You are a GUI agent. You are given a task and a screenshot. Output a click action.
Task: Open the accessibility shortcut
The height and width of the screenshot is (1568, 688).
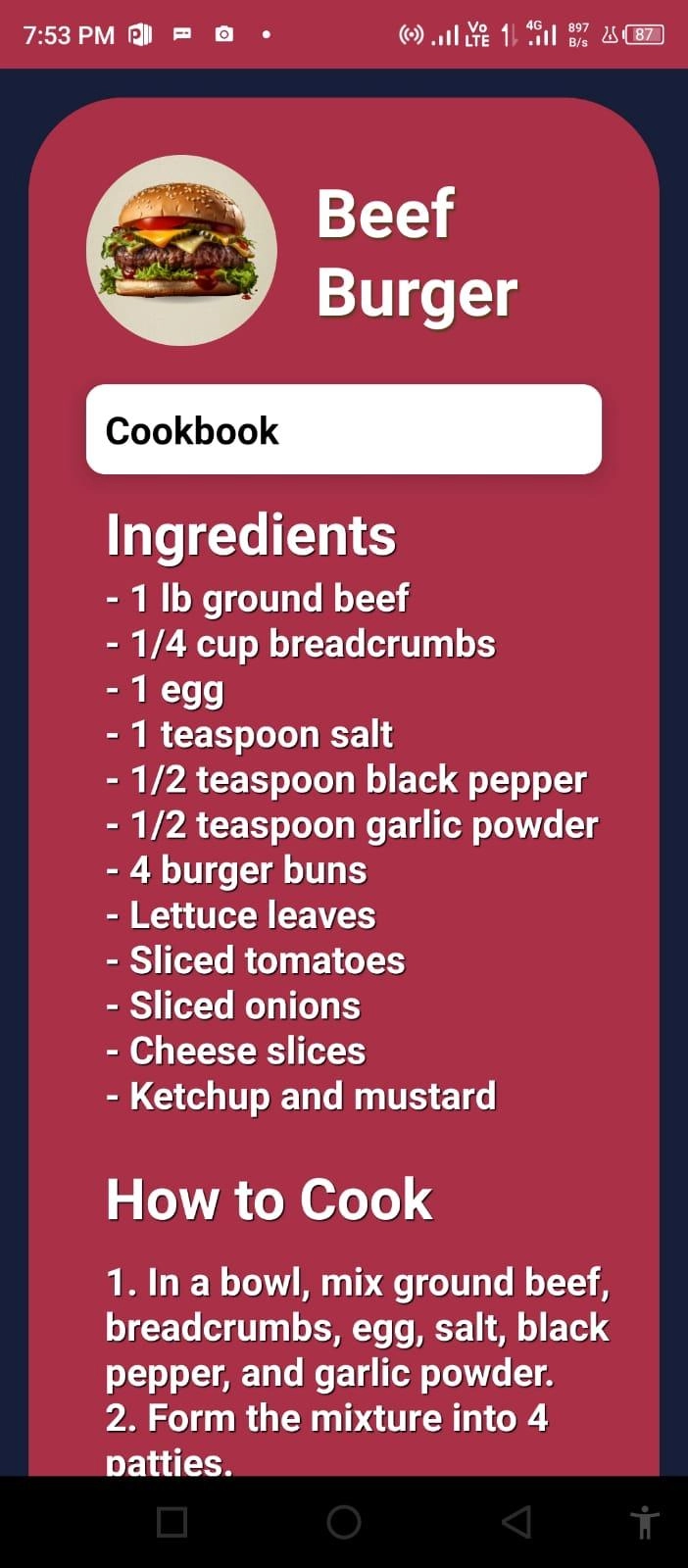(645, 1523)
